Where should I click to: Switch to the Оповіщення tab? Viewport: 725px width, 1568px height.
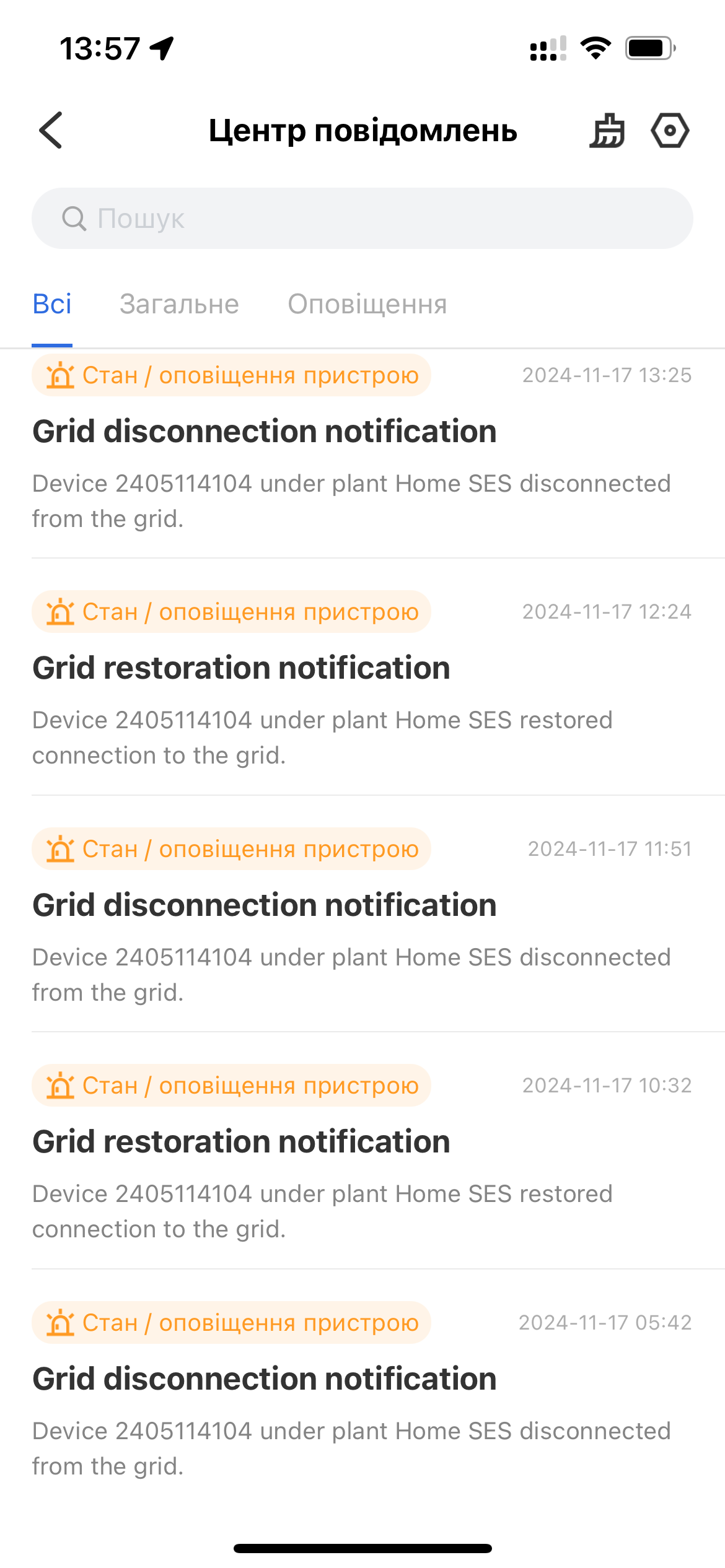pyautogui.click(x=367, y=304)
